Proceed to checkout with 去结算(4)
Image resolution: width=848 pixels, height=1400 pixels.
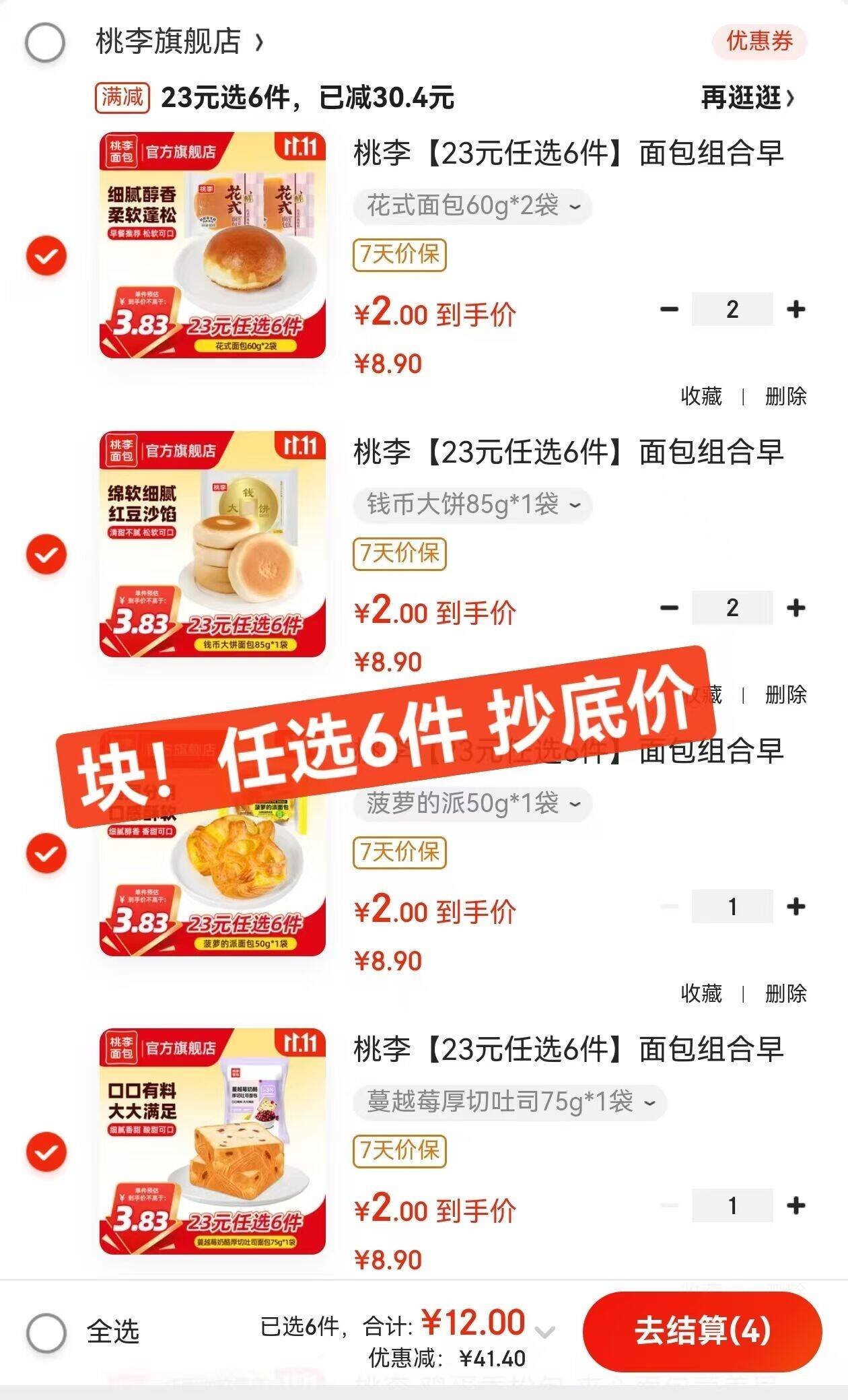click(x=702, y=1331)
